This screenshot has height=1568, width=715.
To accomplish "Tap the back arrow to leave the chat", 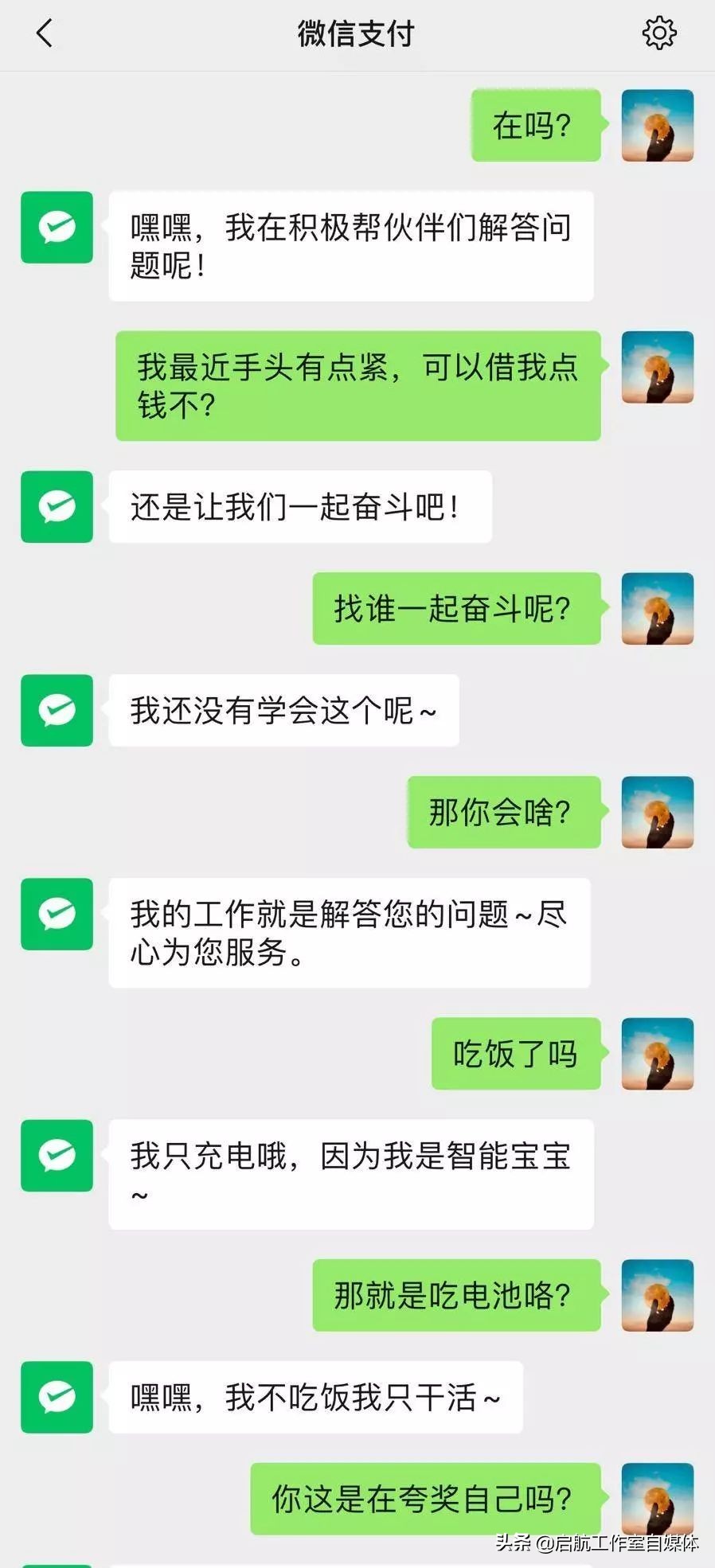I will [45, 35].
